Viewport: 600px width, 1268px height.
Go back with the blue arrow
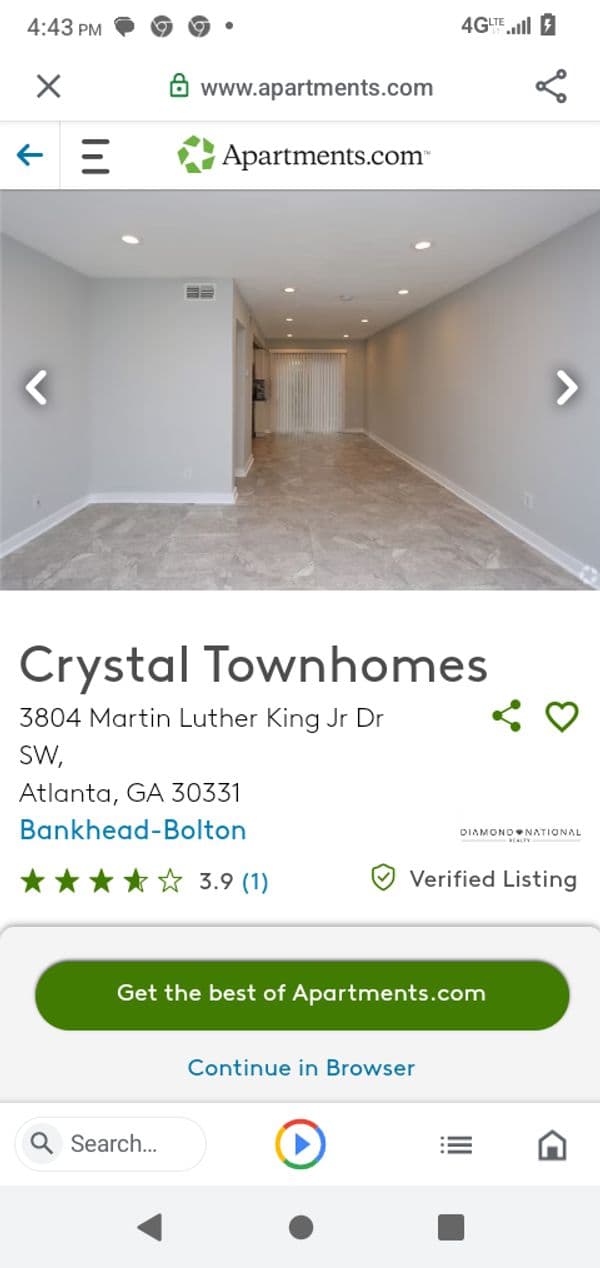click(30, 155)
